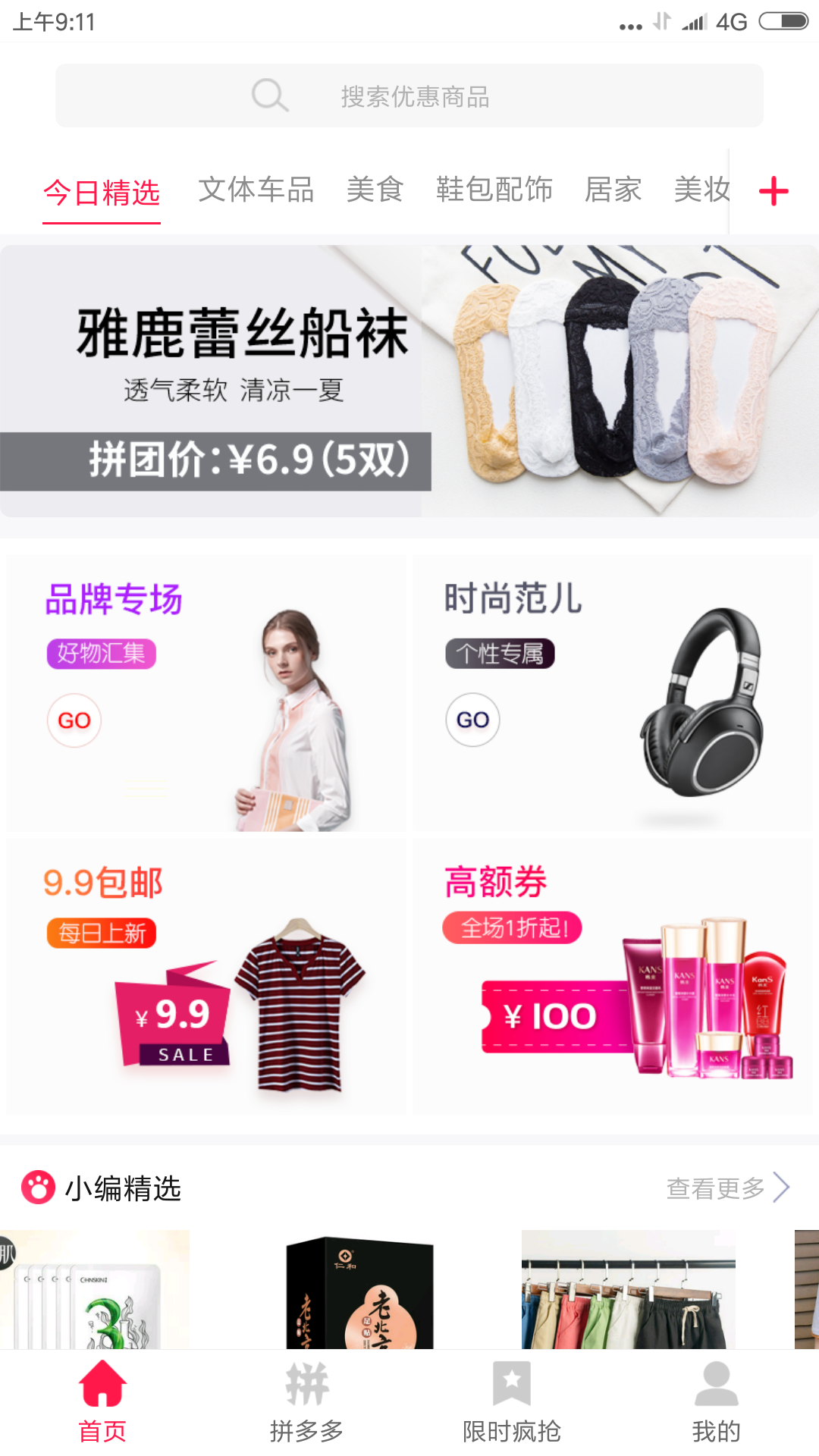Go to the 美妆 category tab
This screenshot has height=1456, width=819.
(701, 190)
